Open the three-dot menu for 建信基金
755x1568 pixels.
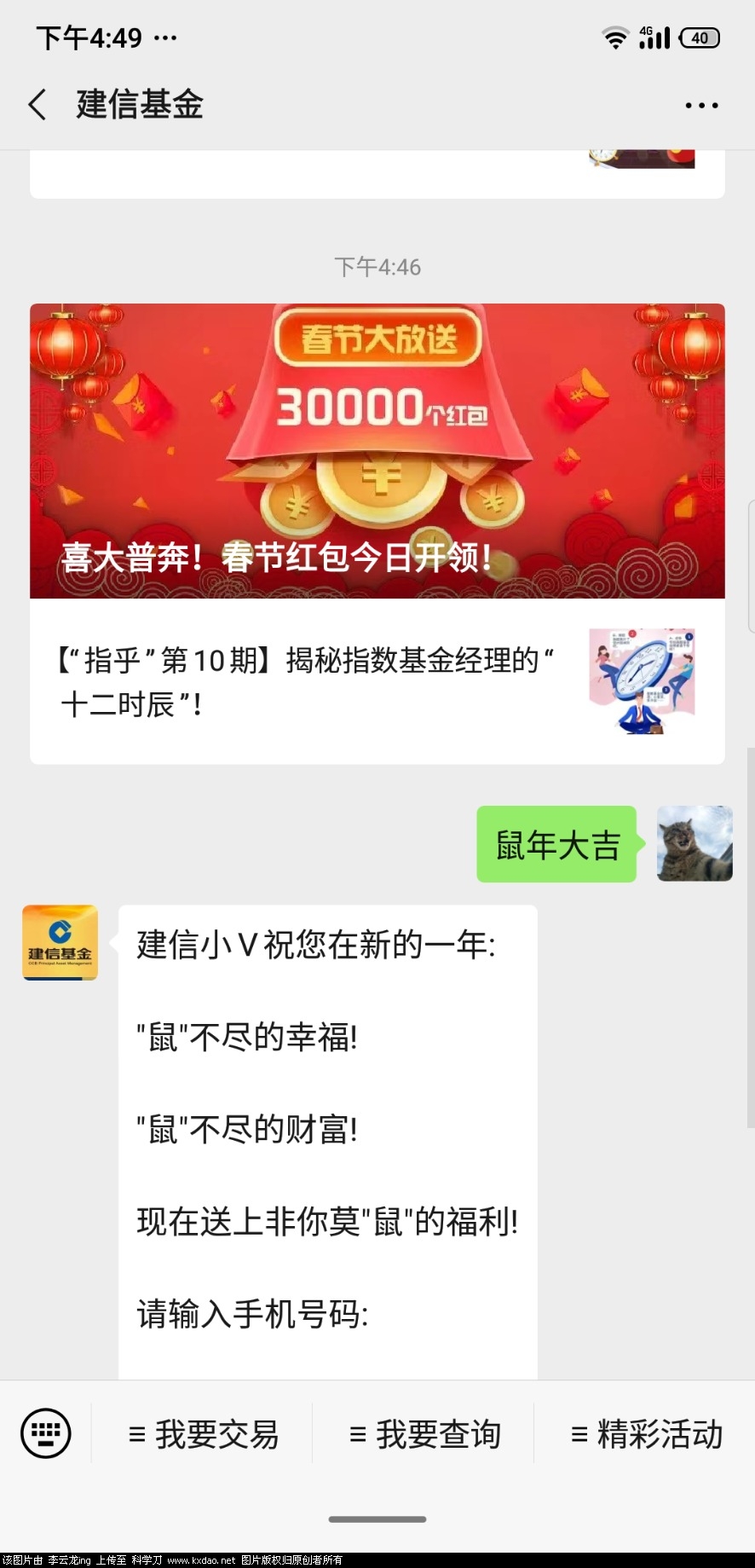point(700,106)
